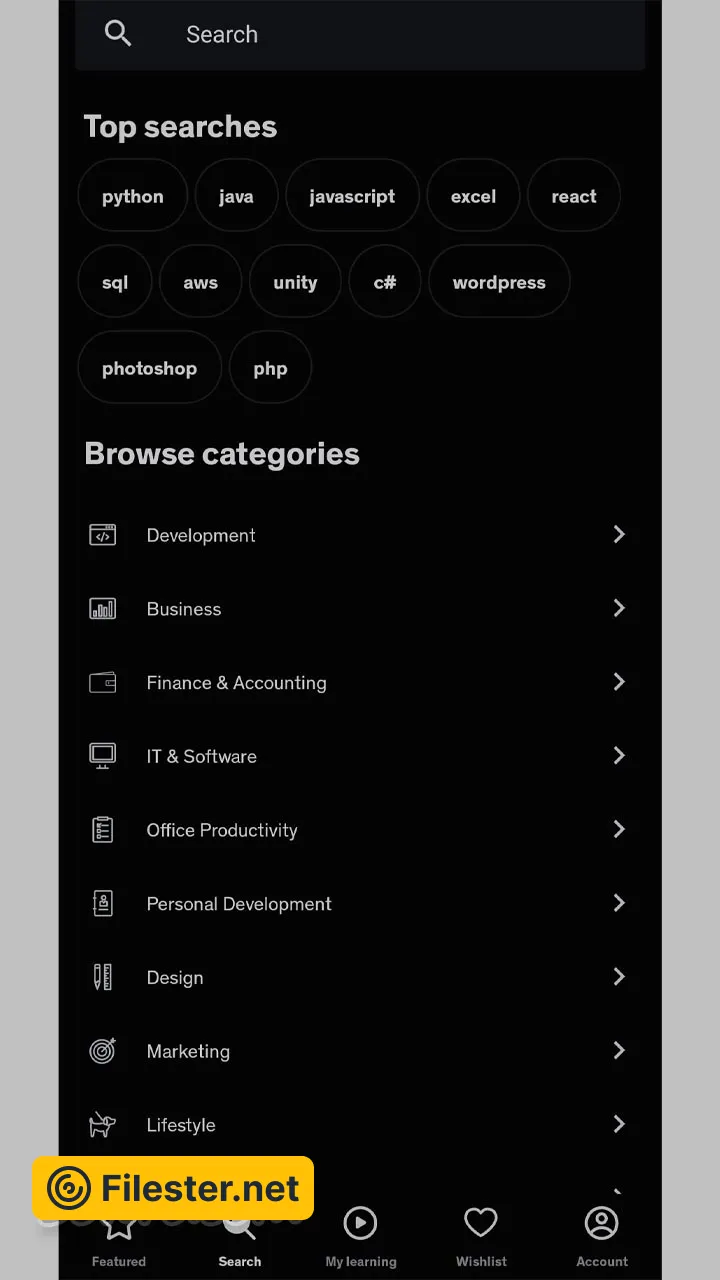Choose the photoshop search chip
720x1280 pixels.
pos(149,368)
